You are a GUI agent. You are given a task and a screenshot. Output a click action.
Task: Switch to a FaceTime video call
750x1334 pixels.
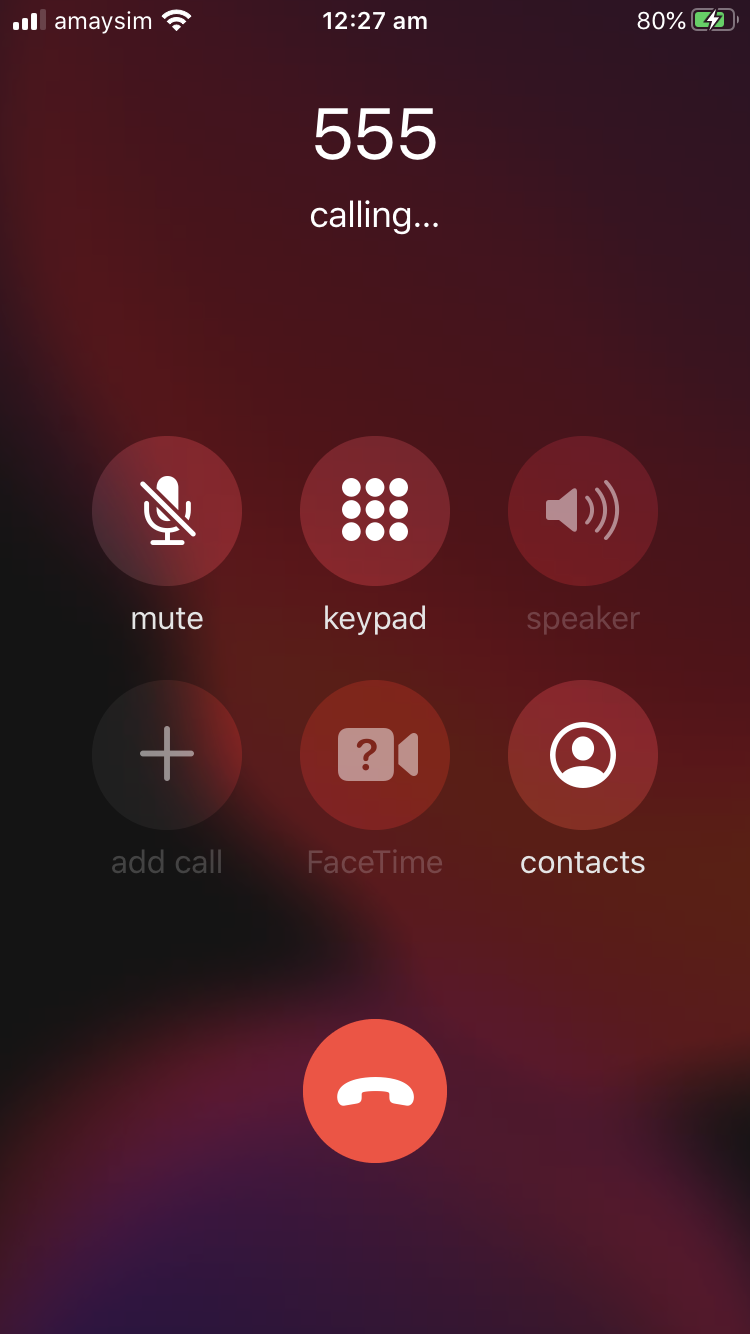pyautogui.click(x=375, y=754)
